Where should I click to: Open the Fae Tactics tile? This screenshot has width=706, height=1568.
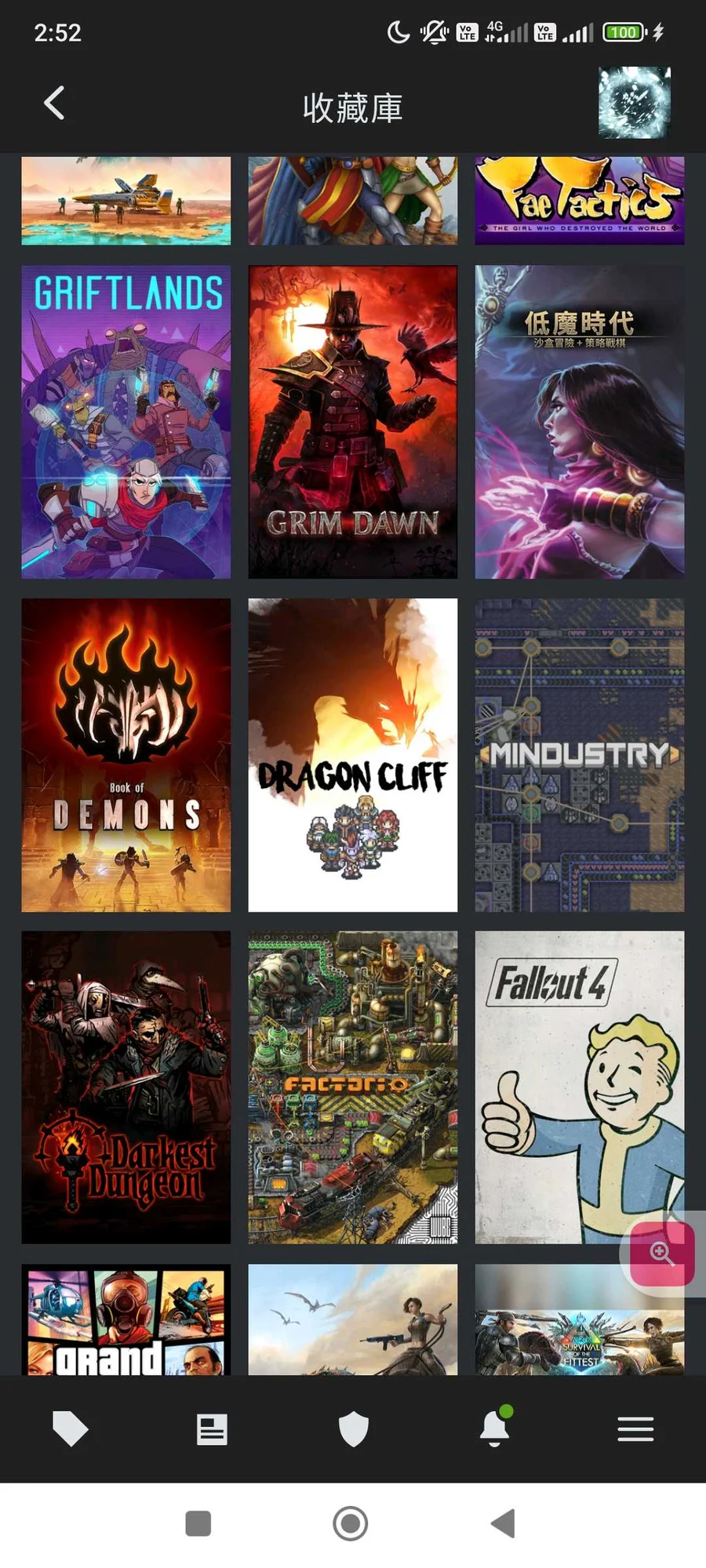pos(580,201)
